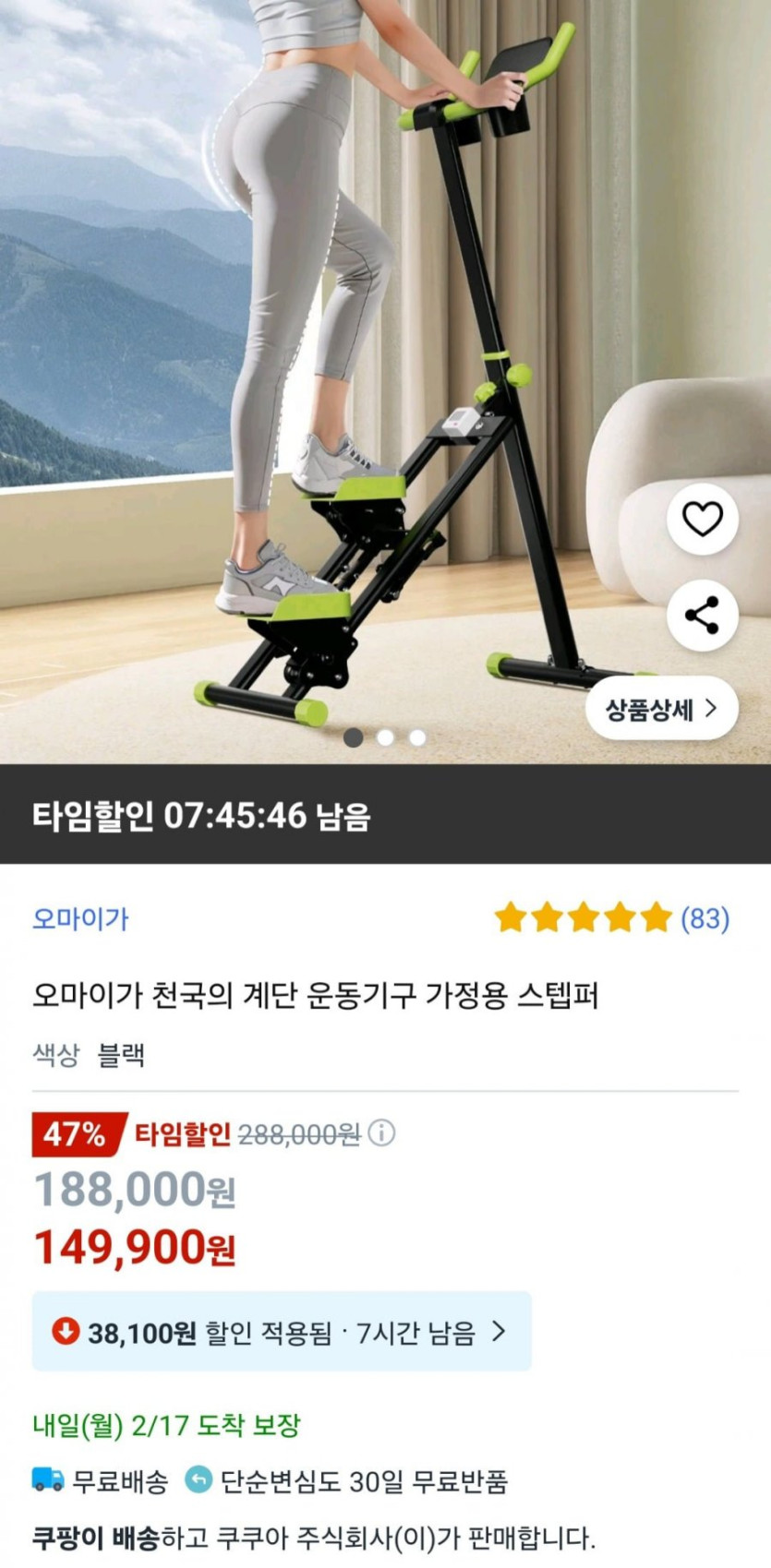Open the 오마이가 brand link
This screenshot has height=1568, width=771.
[x=80, y=918]
